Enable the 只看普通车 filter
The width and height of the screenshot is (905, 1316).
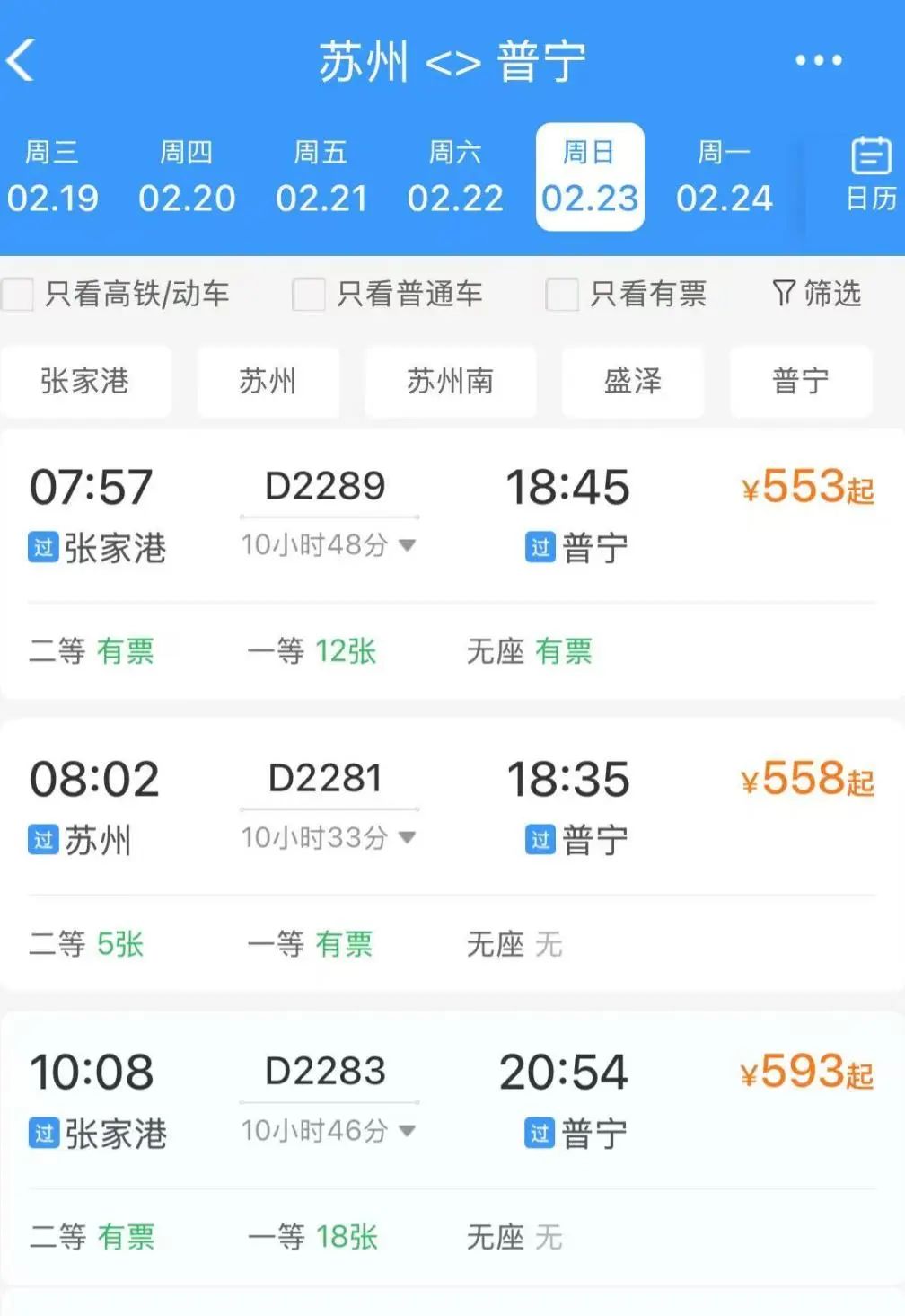click(x=309, y=294)
